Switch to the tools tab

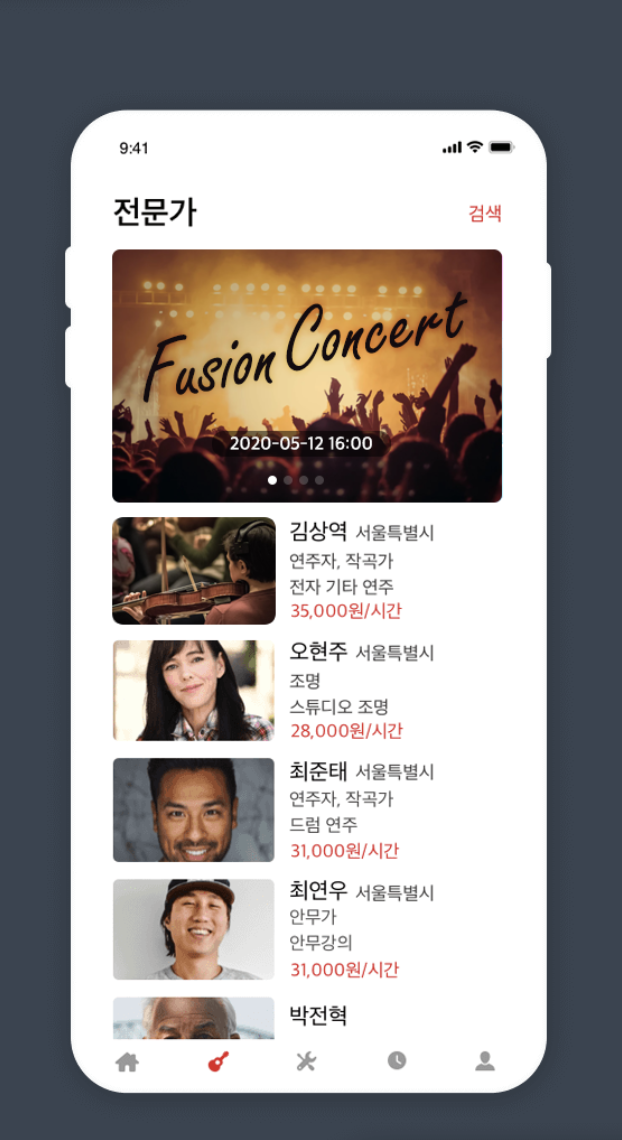tap(307, 1062)
